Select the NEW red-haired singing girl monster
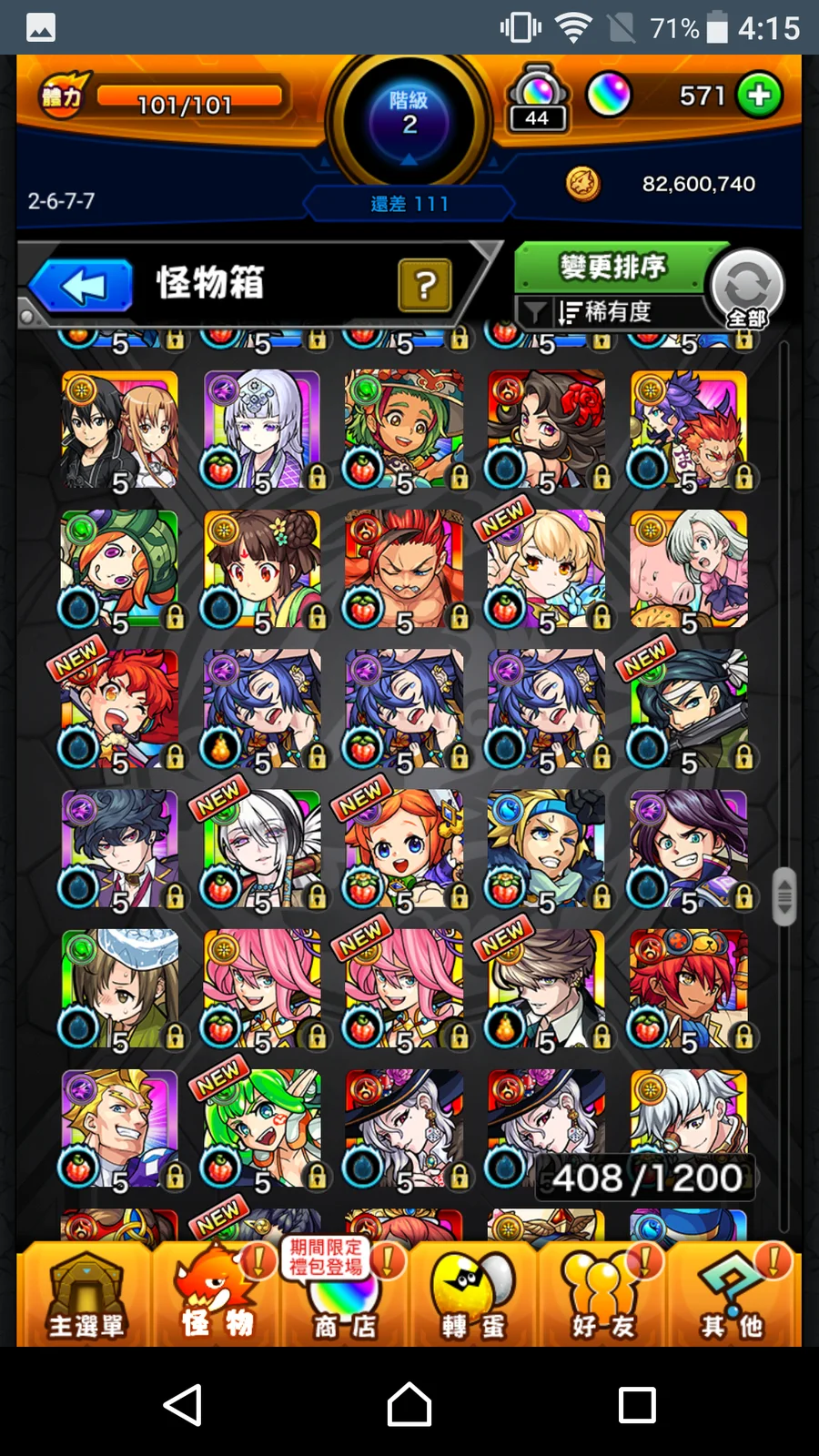819x1456 pixels. tap(119, 710)
